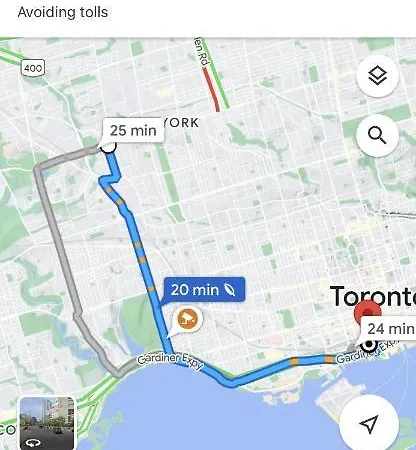Select the 25 min alternate route
Screen dimensions: 416x450
click(x=133, y=130)
